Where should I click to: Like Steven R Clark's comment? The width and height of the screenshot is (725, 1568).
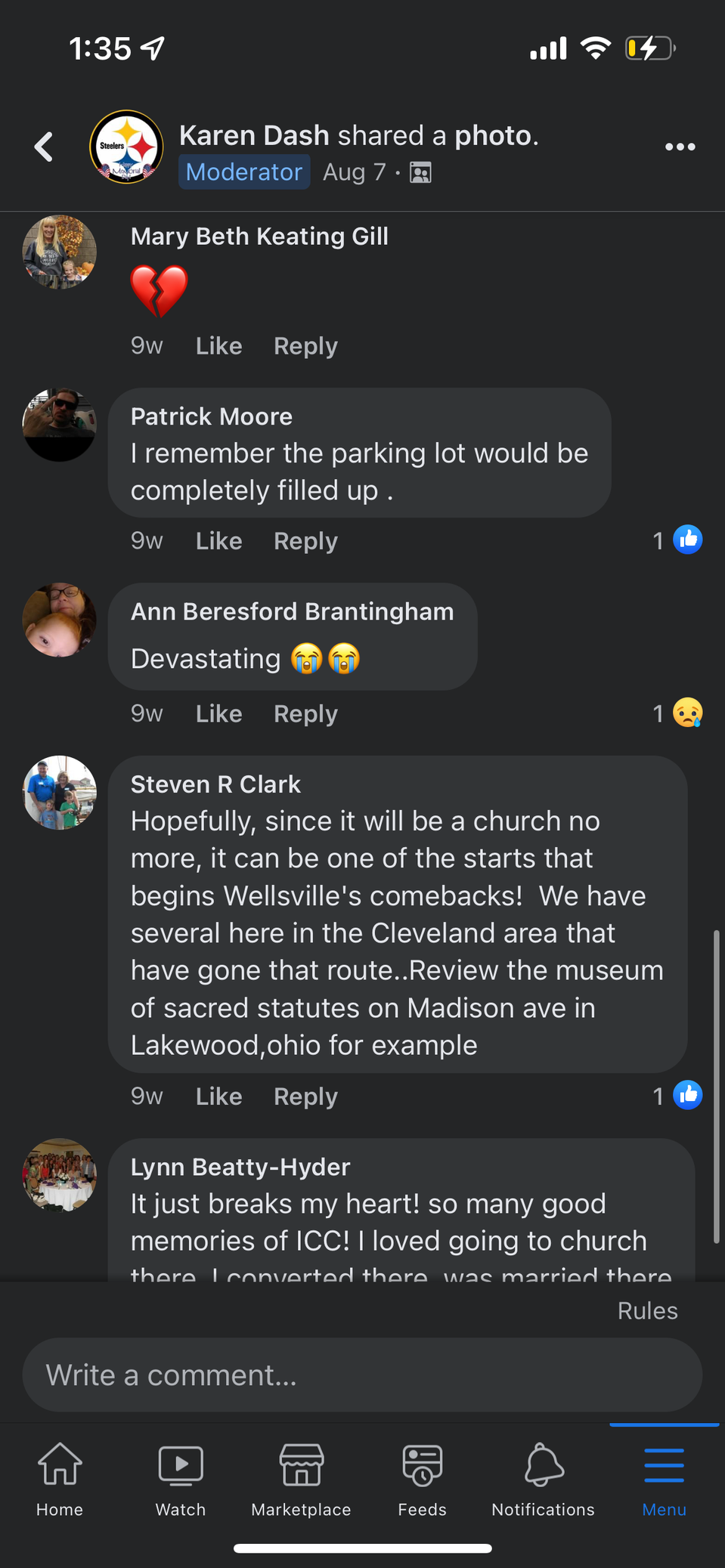tap(218, 1096)
